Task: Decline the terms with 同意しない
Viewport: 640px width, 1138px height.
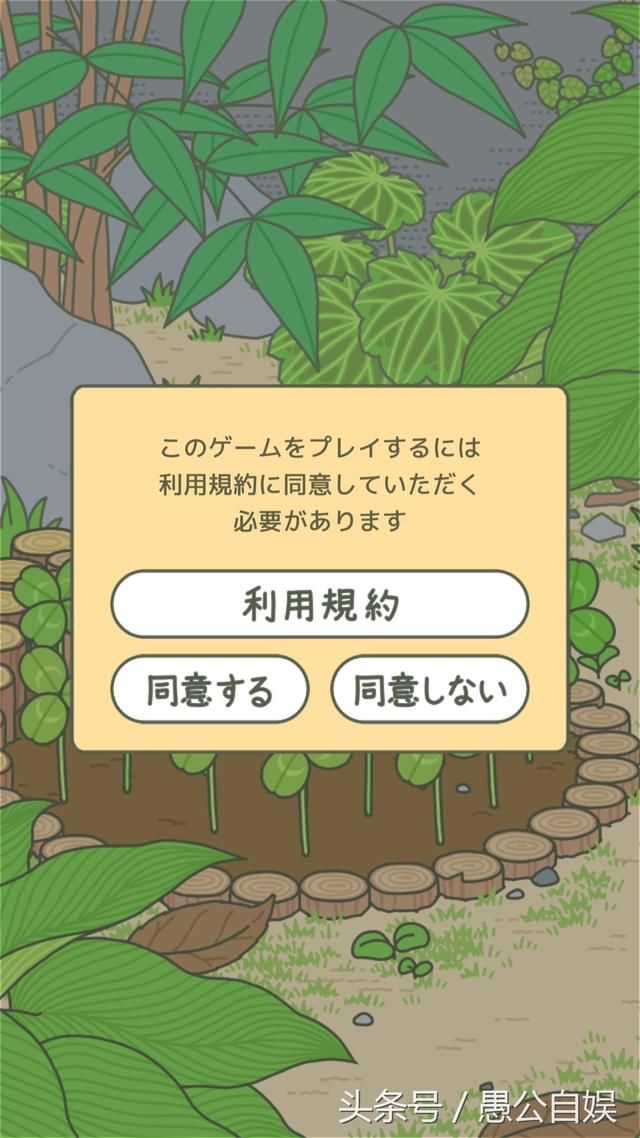Action: click(x=429, y=689)
